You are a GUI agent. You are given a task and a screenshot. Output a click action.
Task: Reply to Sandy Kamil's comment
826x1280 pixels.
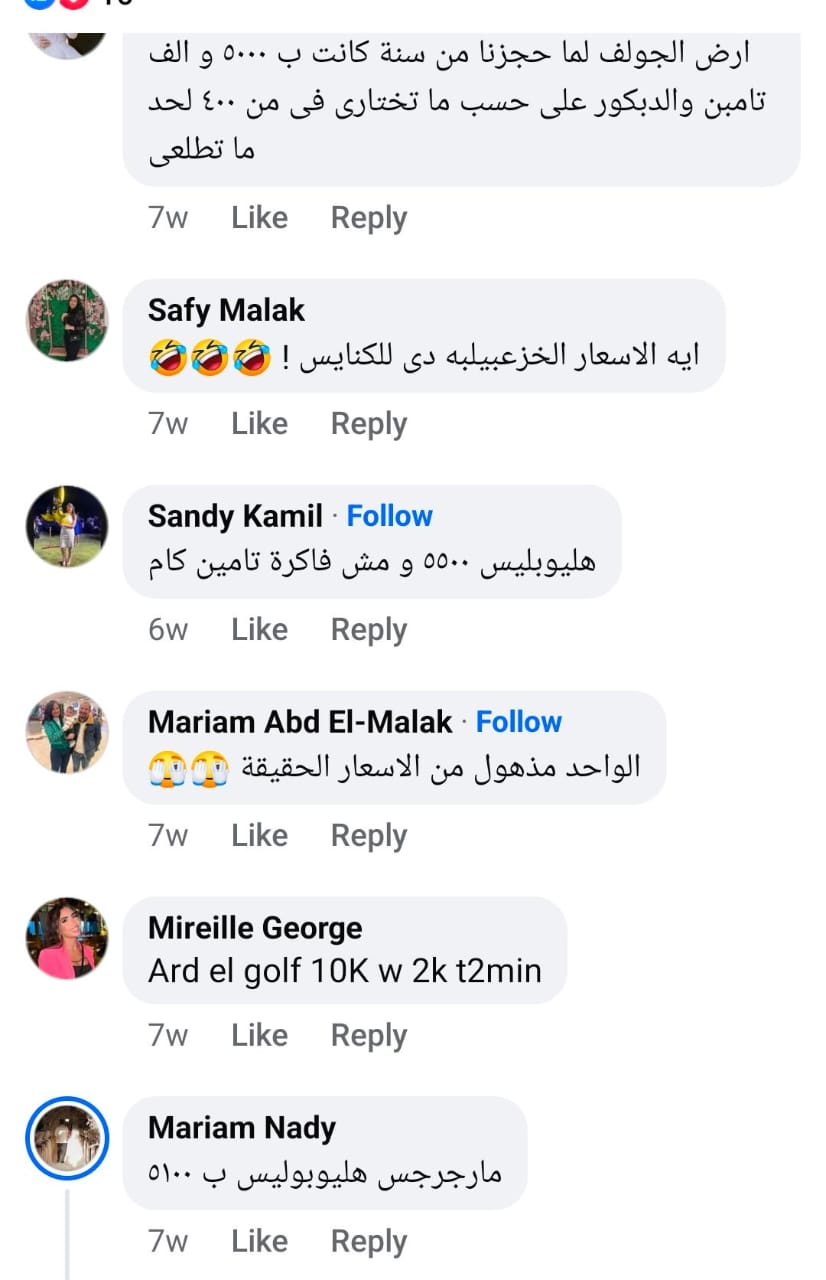[x=369, y=630]
